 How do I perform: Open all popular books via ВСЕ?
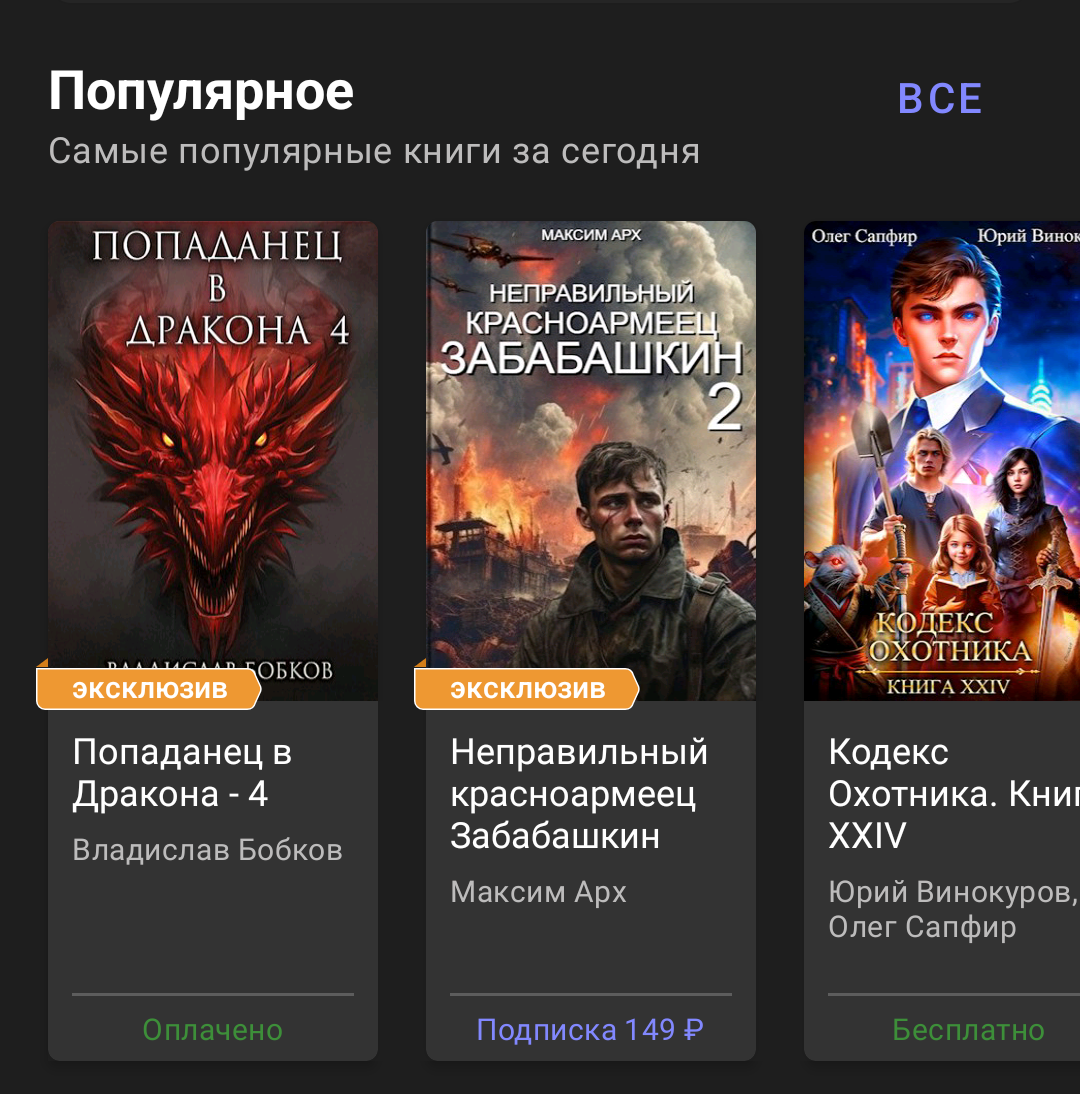[940, 99]
